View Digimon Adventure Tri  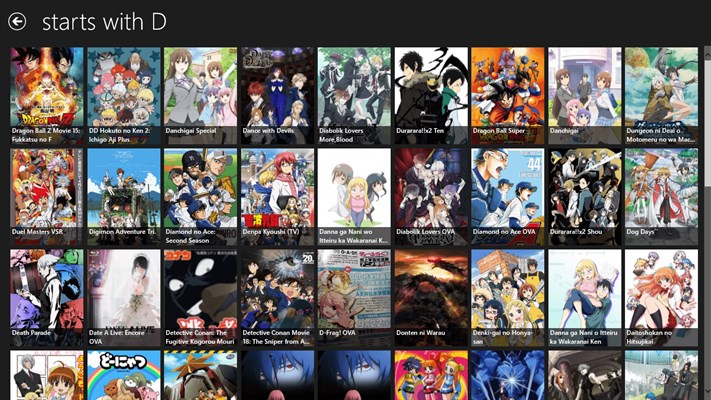coord(124,196)
